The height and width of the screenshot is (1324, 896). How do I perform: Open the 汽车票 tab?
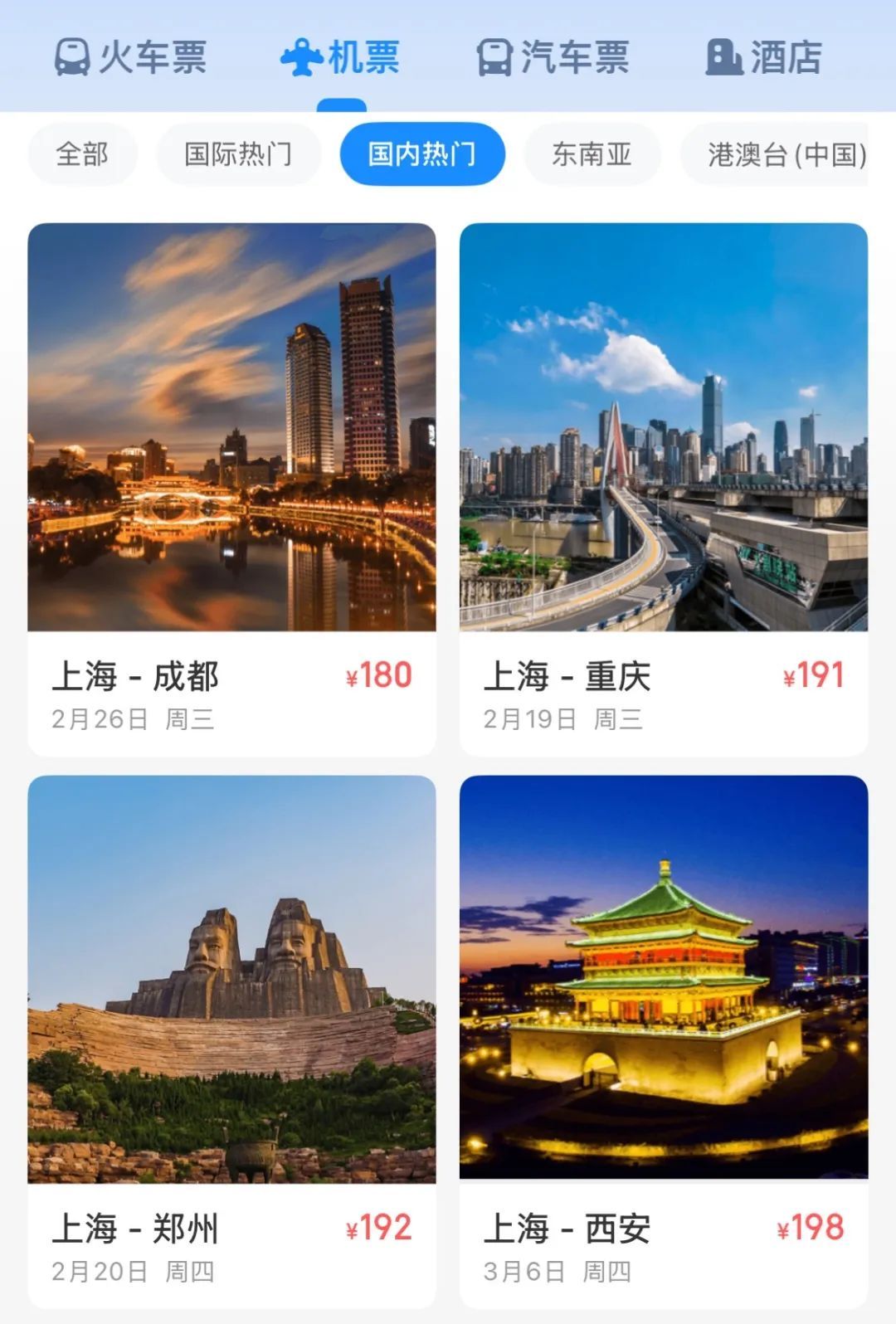(553, 57)
